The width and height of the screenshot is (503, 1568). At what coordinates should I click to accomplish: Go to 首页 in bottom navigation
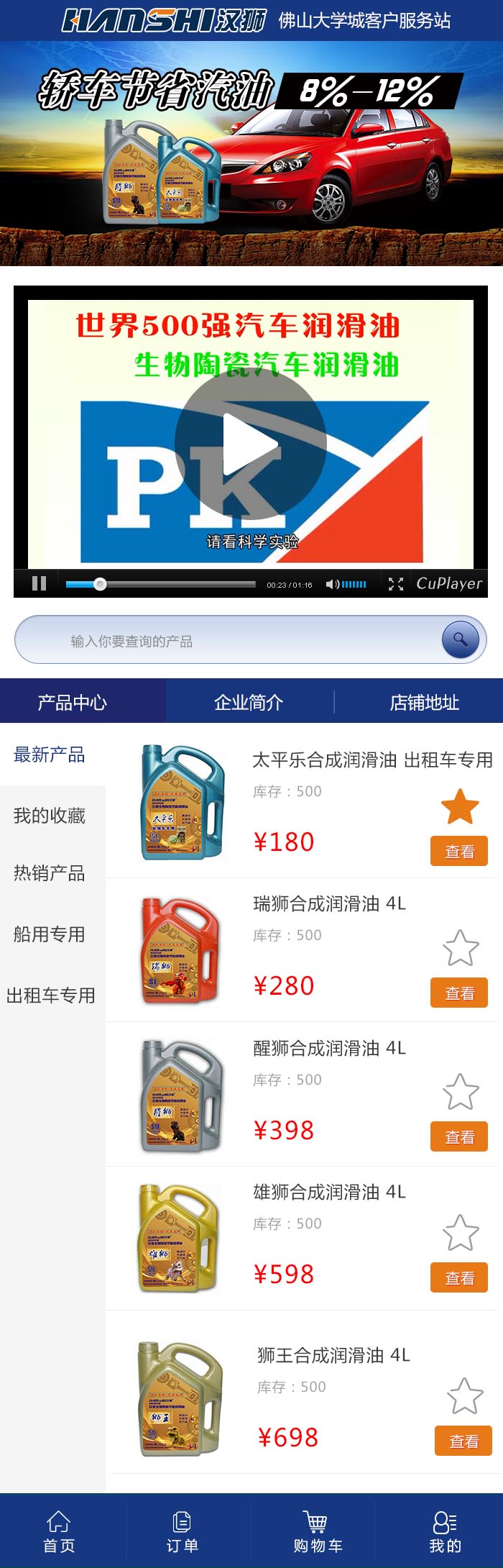click(59, 1533)
